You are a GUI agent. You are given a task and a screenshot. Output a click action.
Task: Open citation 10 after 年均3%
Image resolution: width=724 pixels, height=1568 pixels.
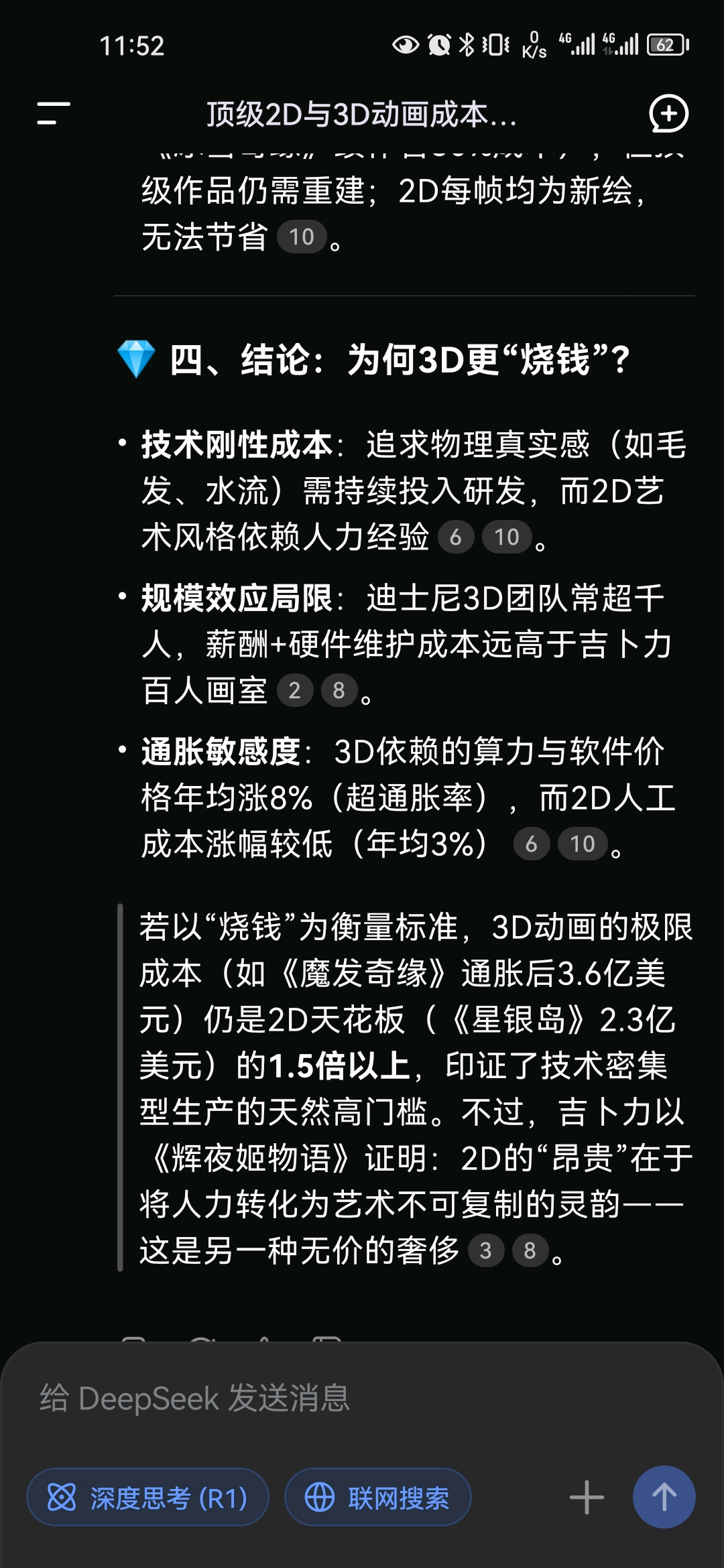click(x=583, y=844)
